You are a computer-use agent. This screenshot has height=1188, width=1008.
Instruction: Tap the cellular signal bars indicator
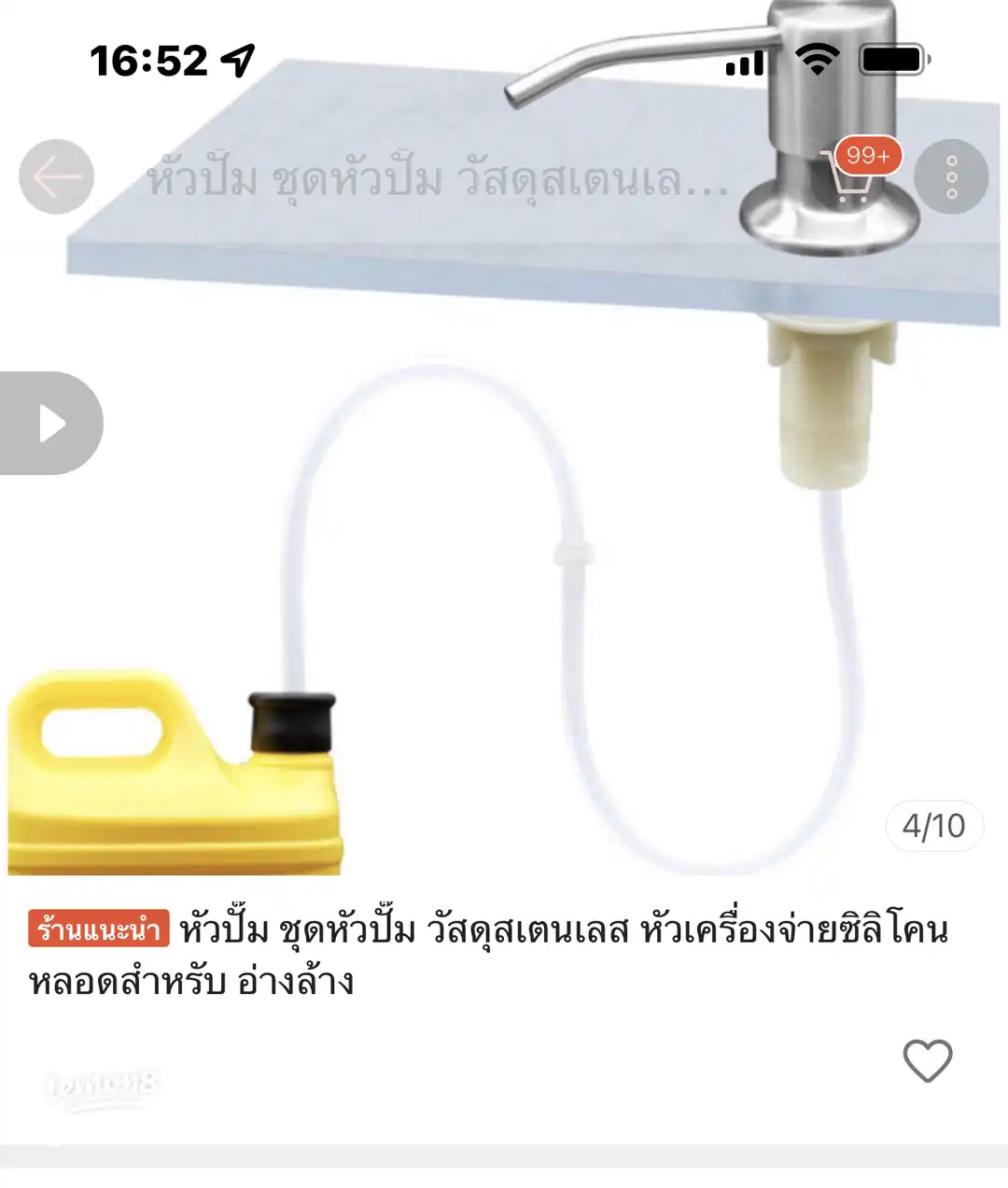(x=743, y=63)
